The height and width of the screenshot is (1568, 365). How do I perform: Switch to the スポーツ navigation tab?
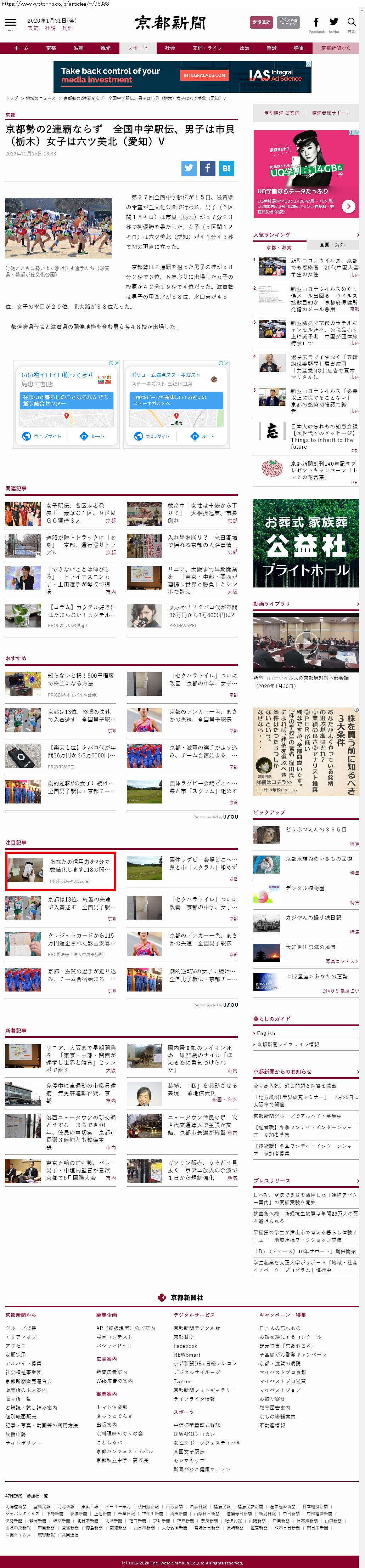coord(138,48)
